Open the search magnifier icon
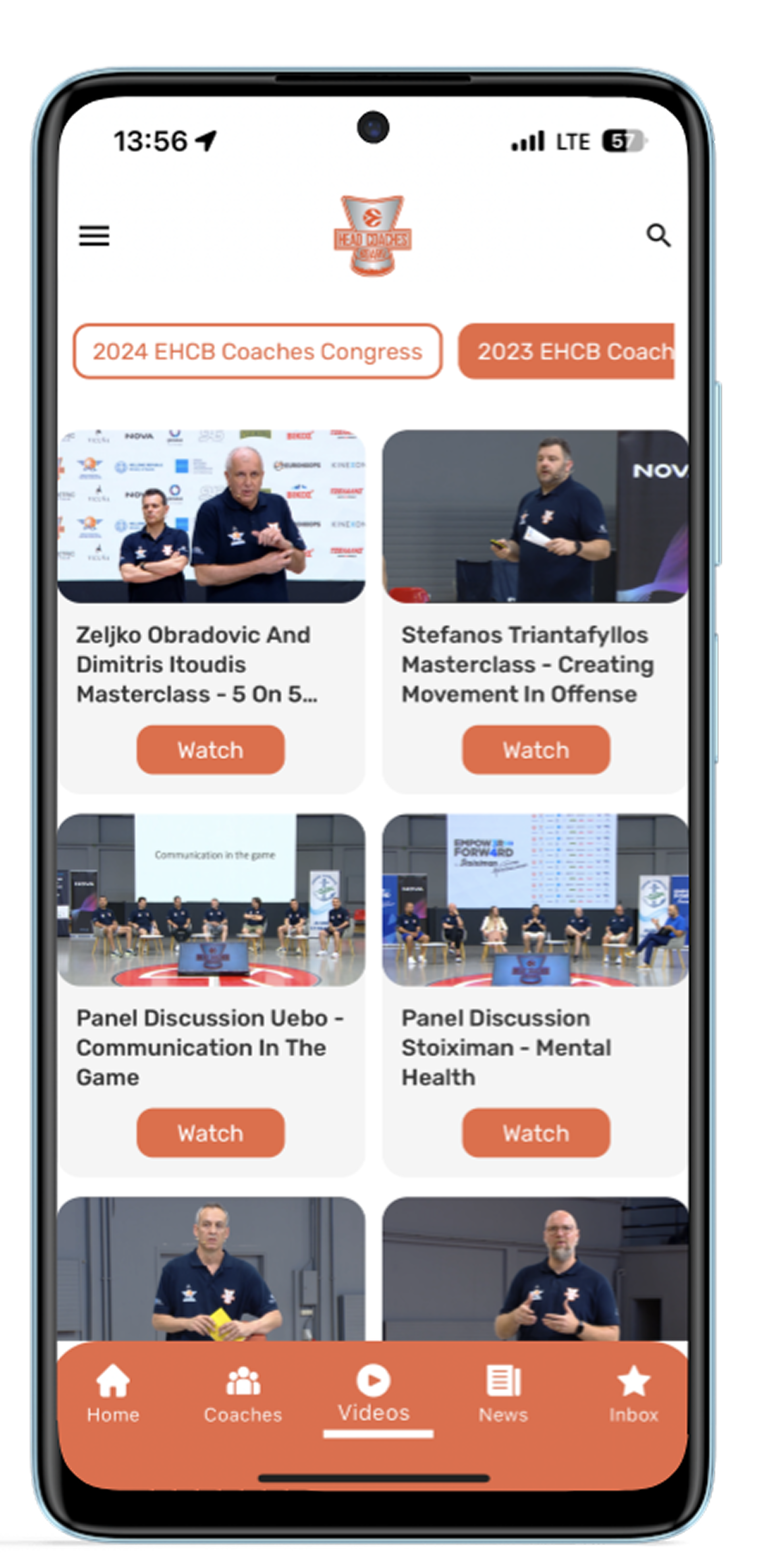Image resolution: width=772 pixels, height=1568 pixels. pyautogui.click(x=658, y=236)
